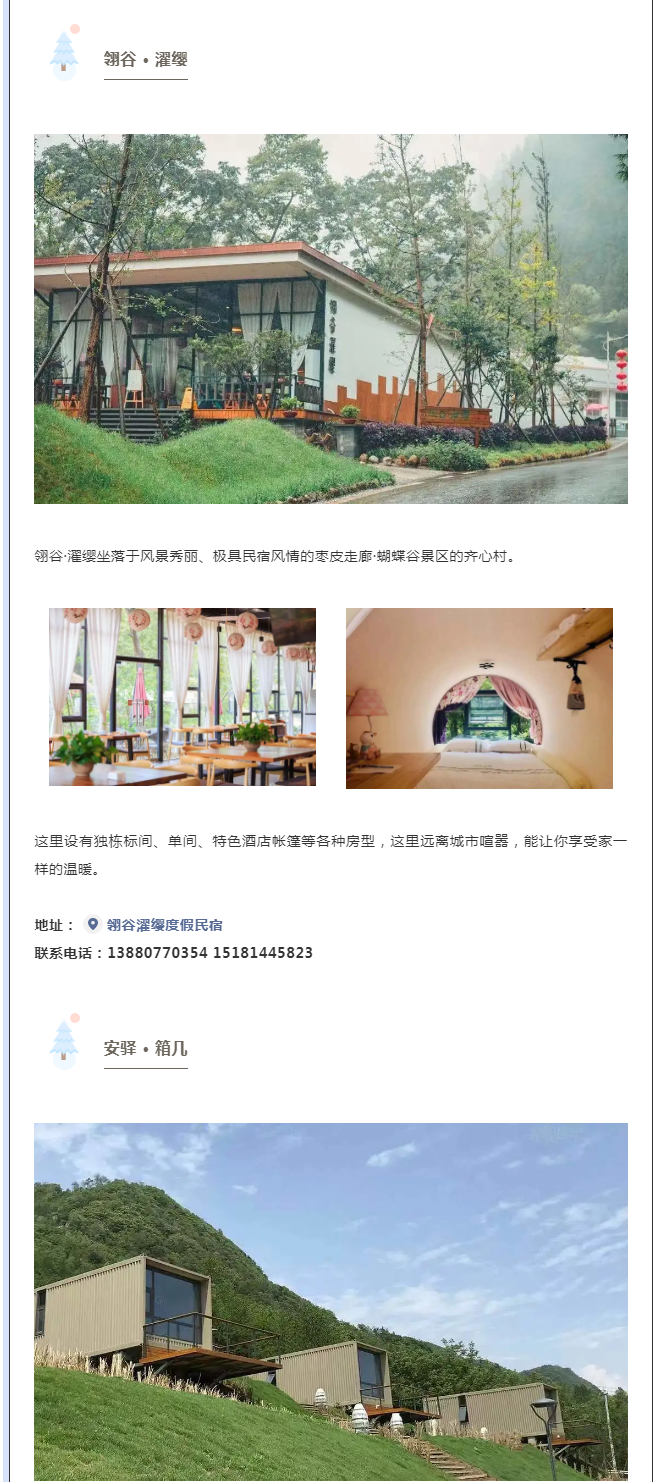This screenshot has height=1482, width=656.
Task: View the 安驿·箱几 hillside cabins photo
Action: (x=330, y=1300)
